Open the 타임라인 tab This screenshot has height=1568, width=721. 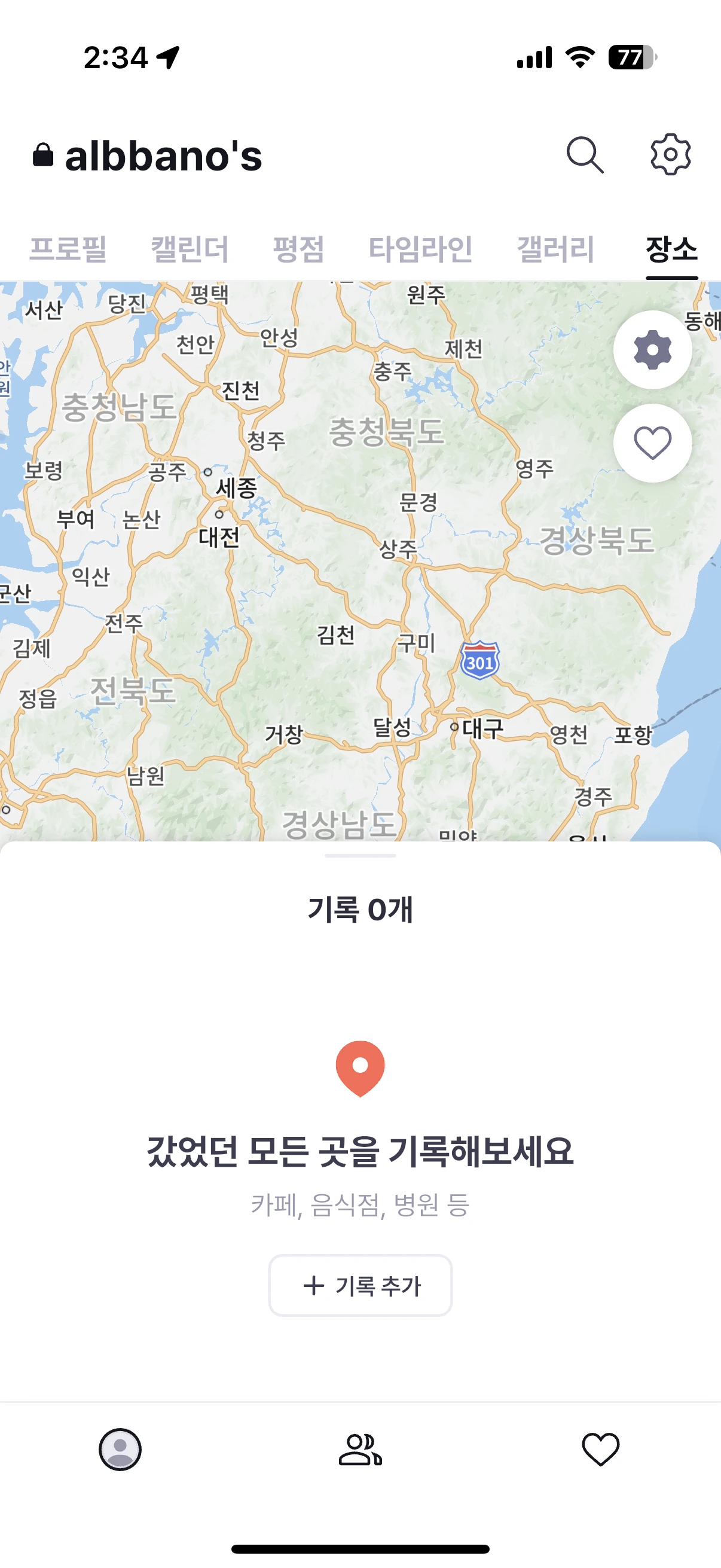pos(420,249)
